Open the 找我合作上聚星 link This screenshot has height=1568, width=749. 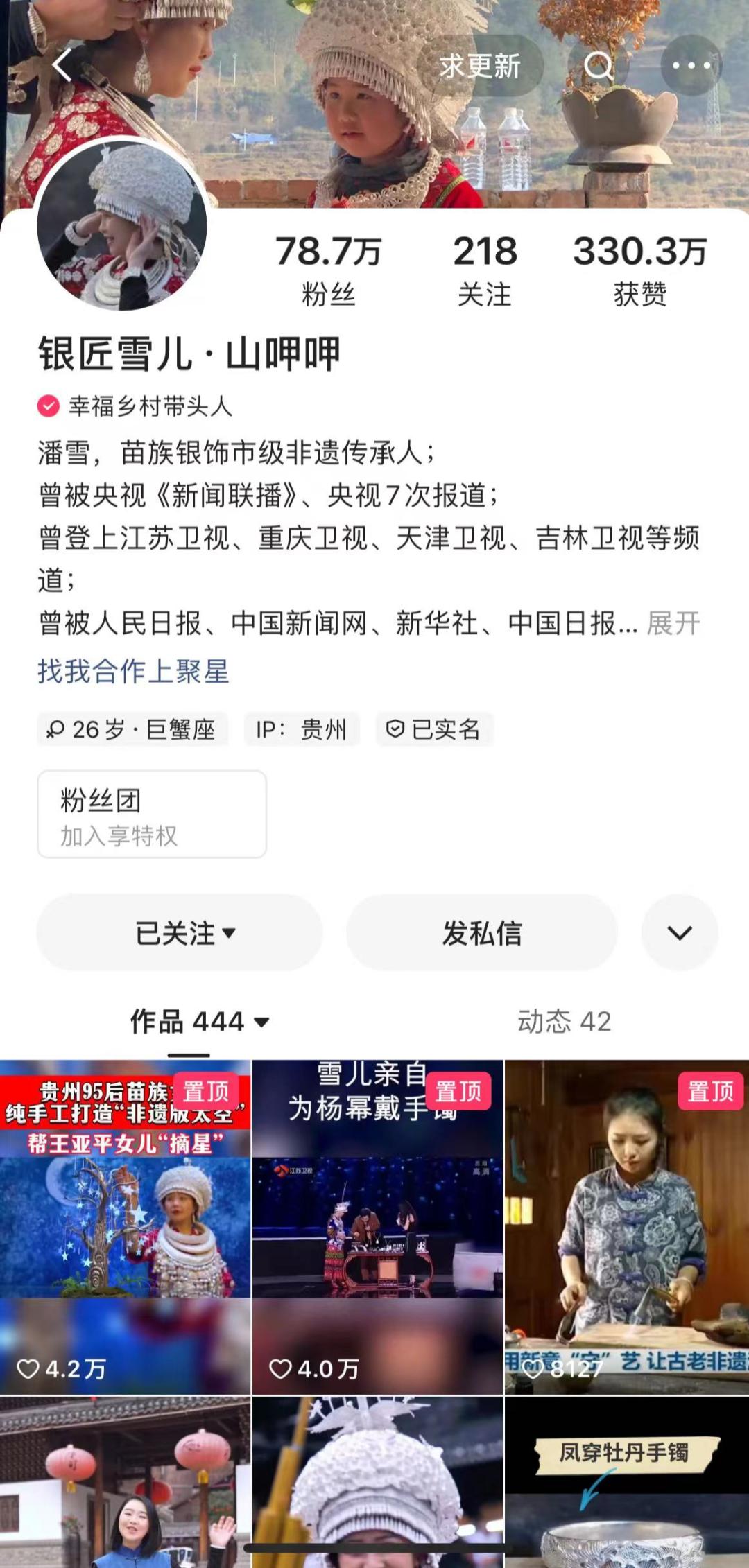coord(133,671)
